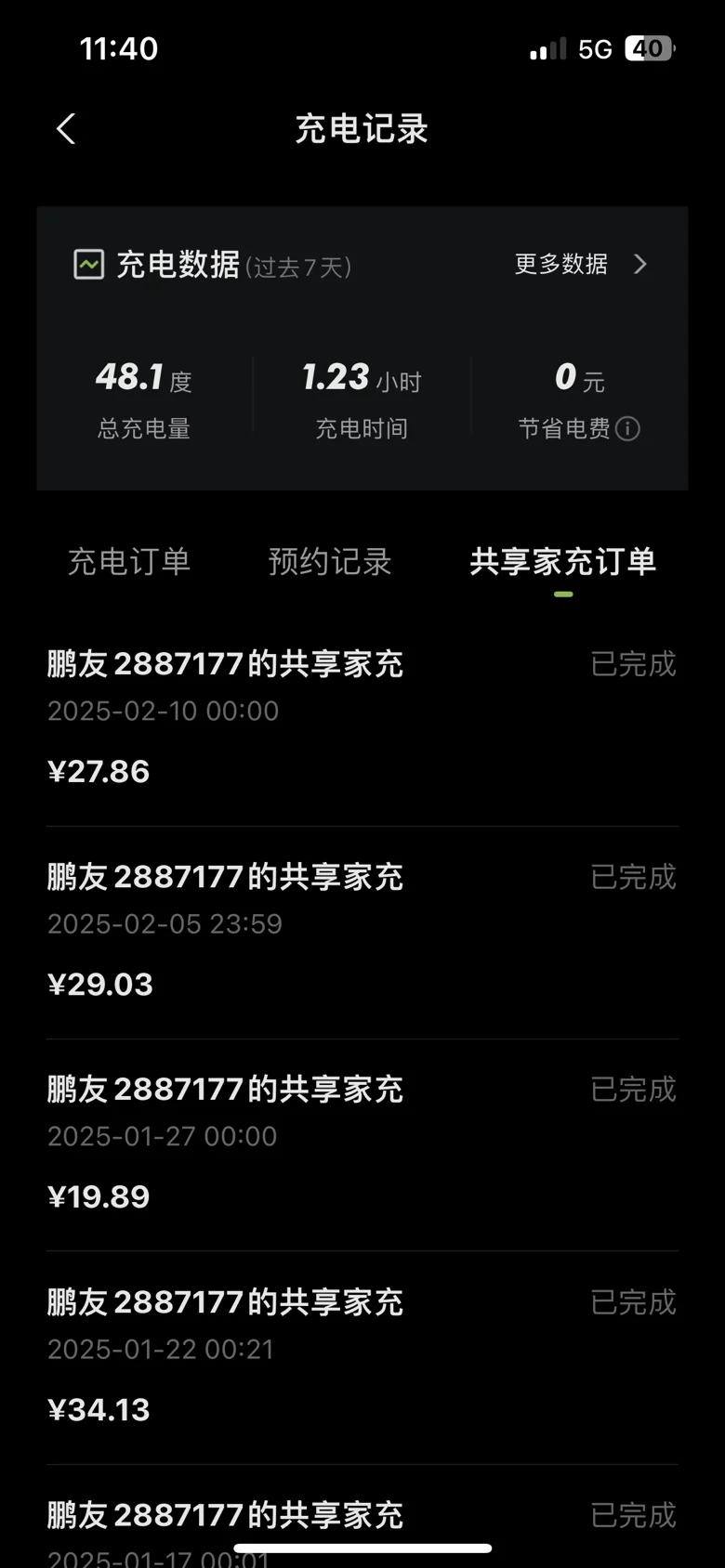725x1568 pixels.
Task: Open 更多数据 for charging data
Action: pos(581,265)
